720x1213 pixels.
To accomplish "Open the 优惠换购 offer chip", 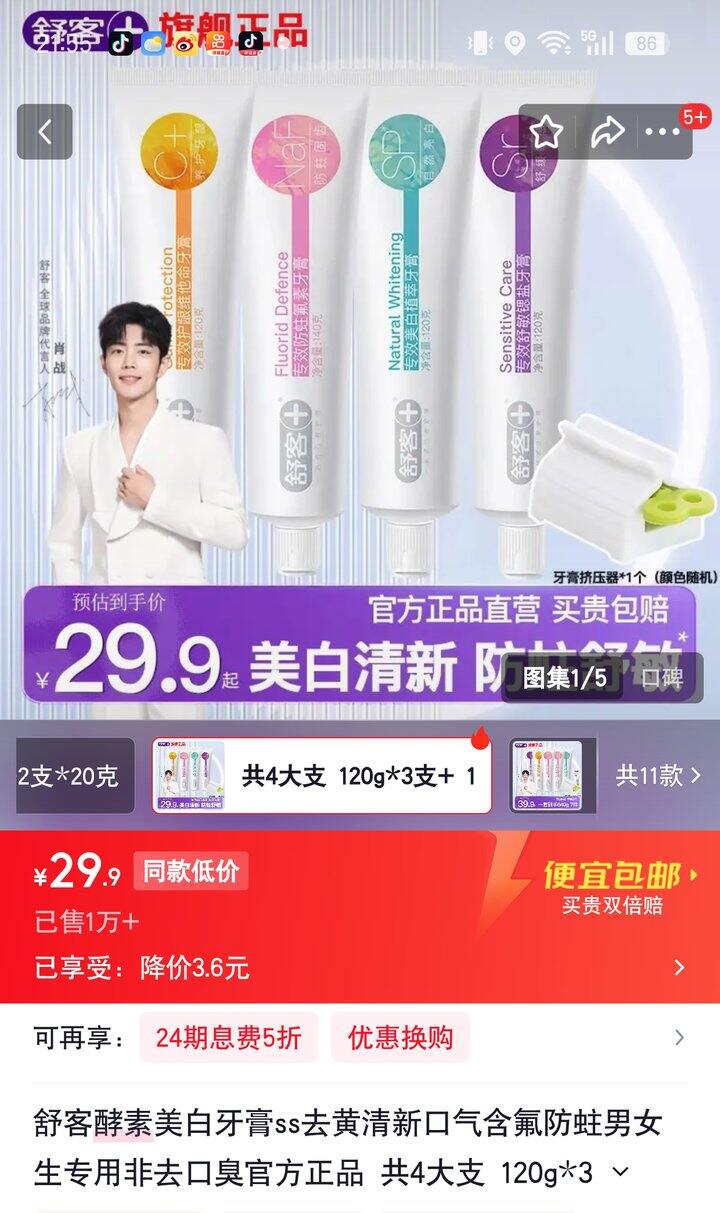I will (400, 1037).
